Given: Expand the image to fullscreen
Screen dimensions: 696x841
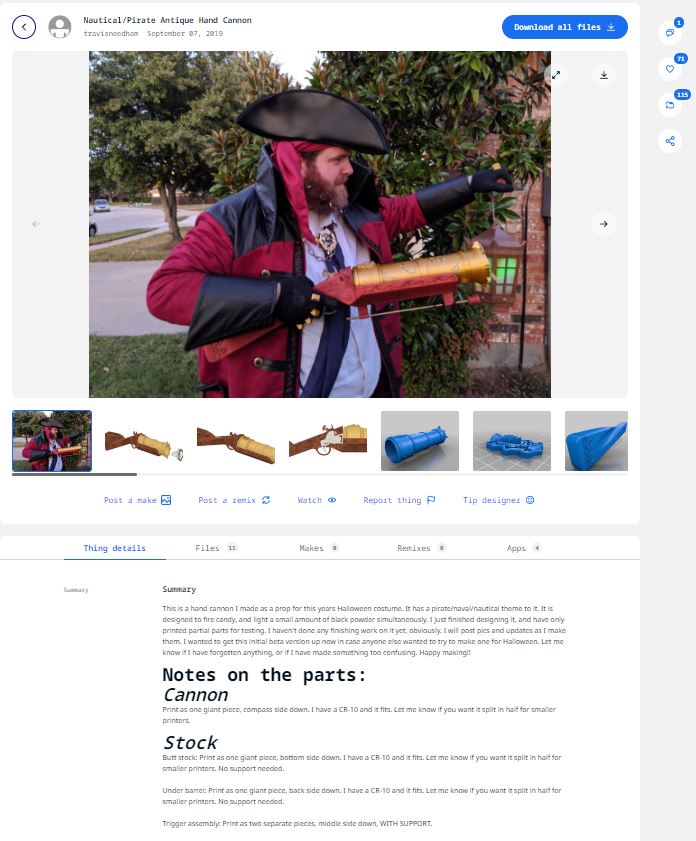Looking at the screenshot, I should pyautogui.click(x=556, y=75).
